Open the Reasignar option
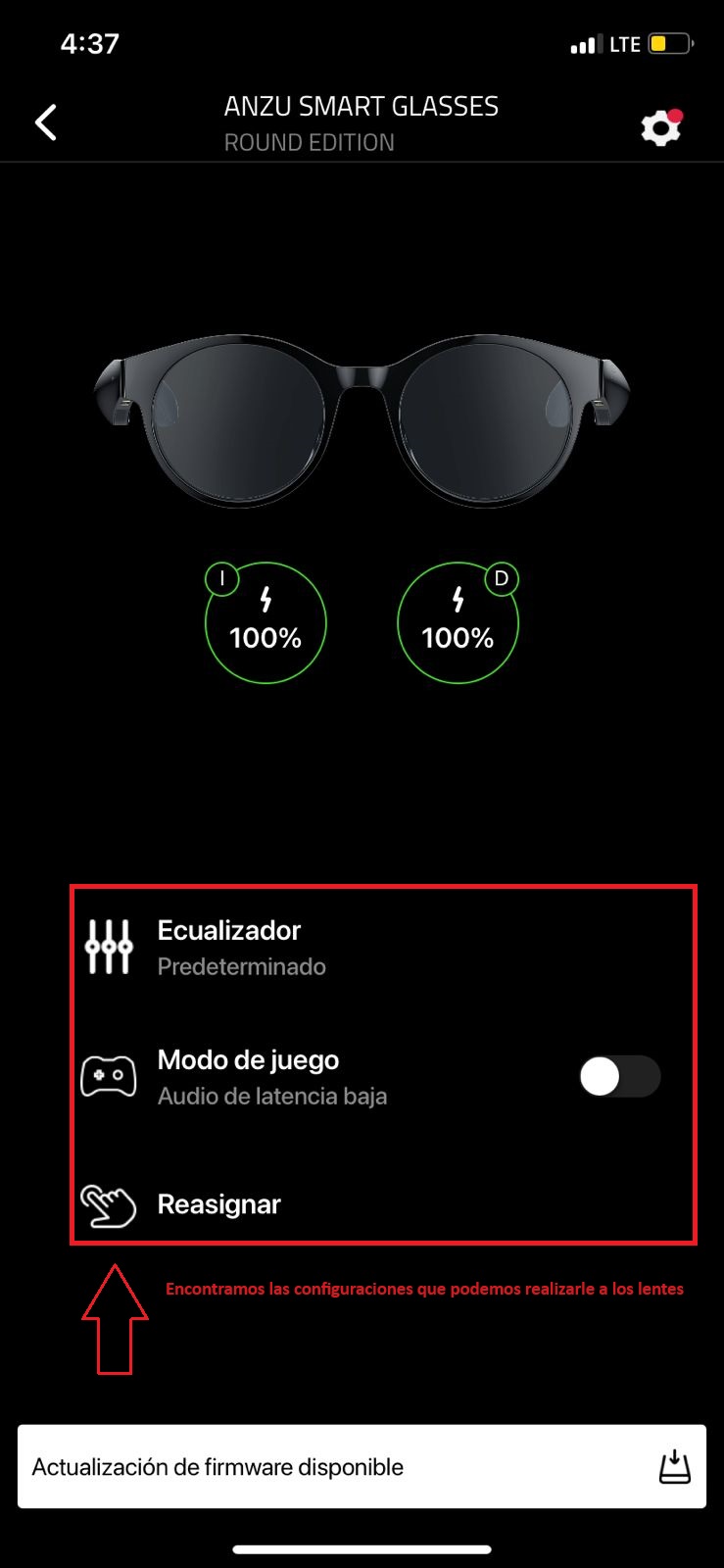The height and width of the screenshot is (1568, 724). 218,1204
